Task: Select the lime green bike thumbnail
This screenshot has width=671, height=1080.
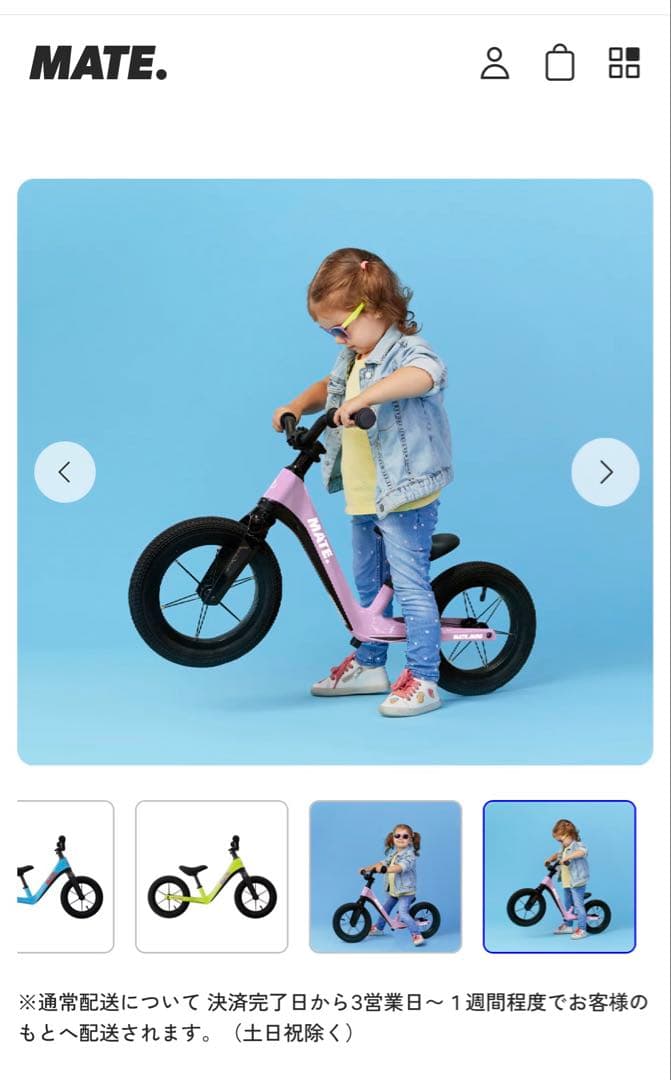Action: click(212, 876)
